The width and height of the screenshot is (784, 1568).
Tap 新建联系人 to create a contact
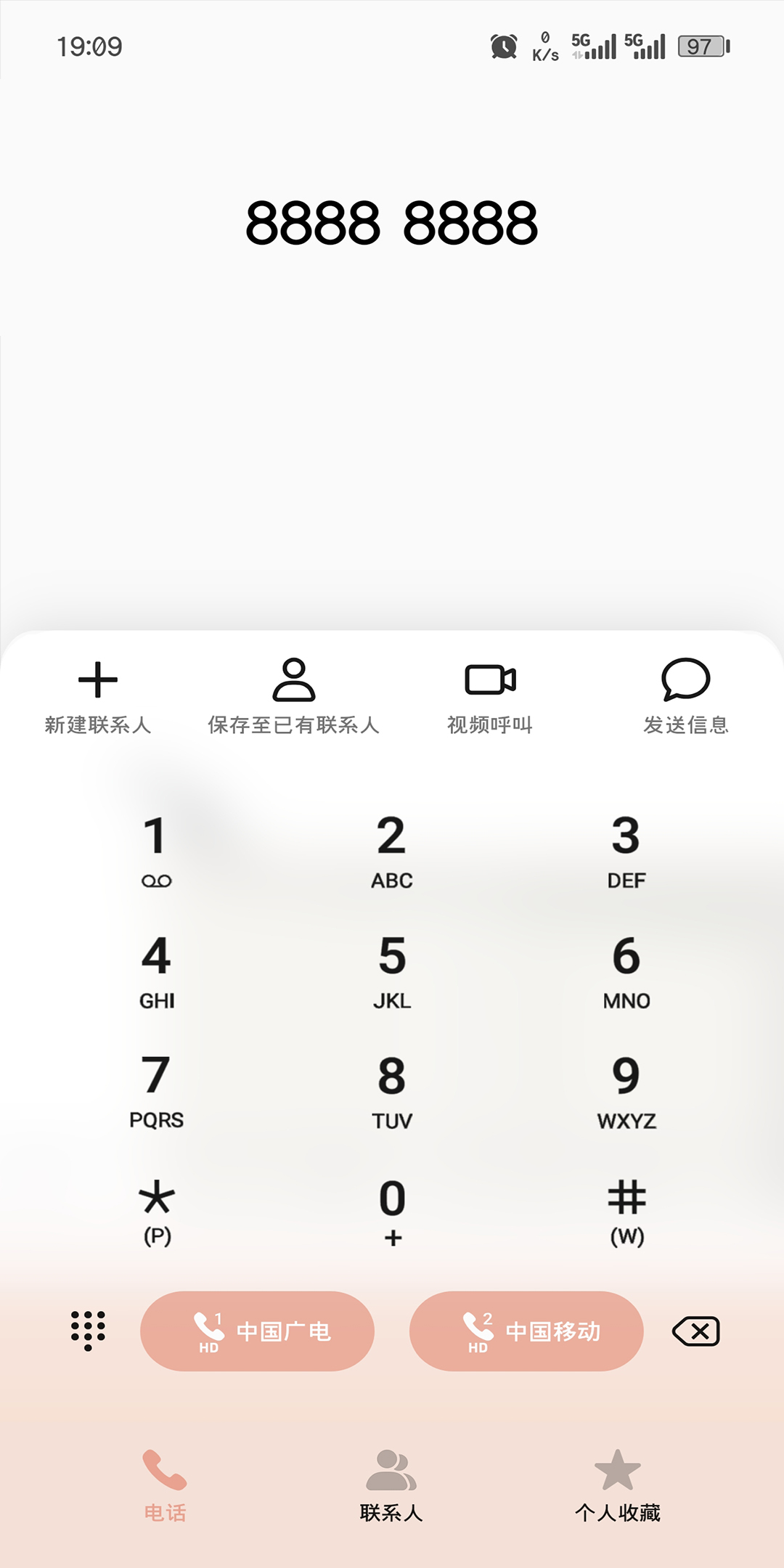tap(98, 695)
